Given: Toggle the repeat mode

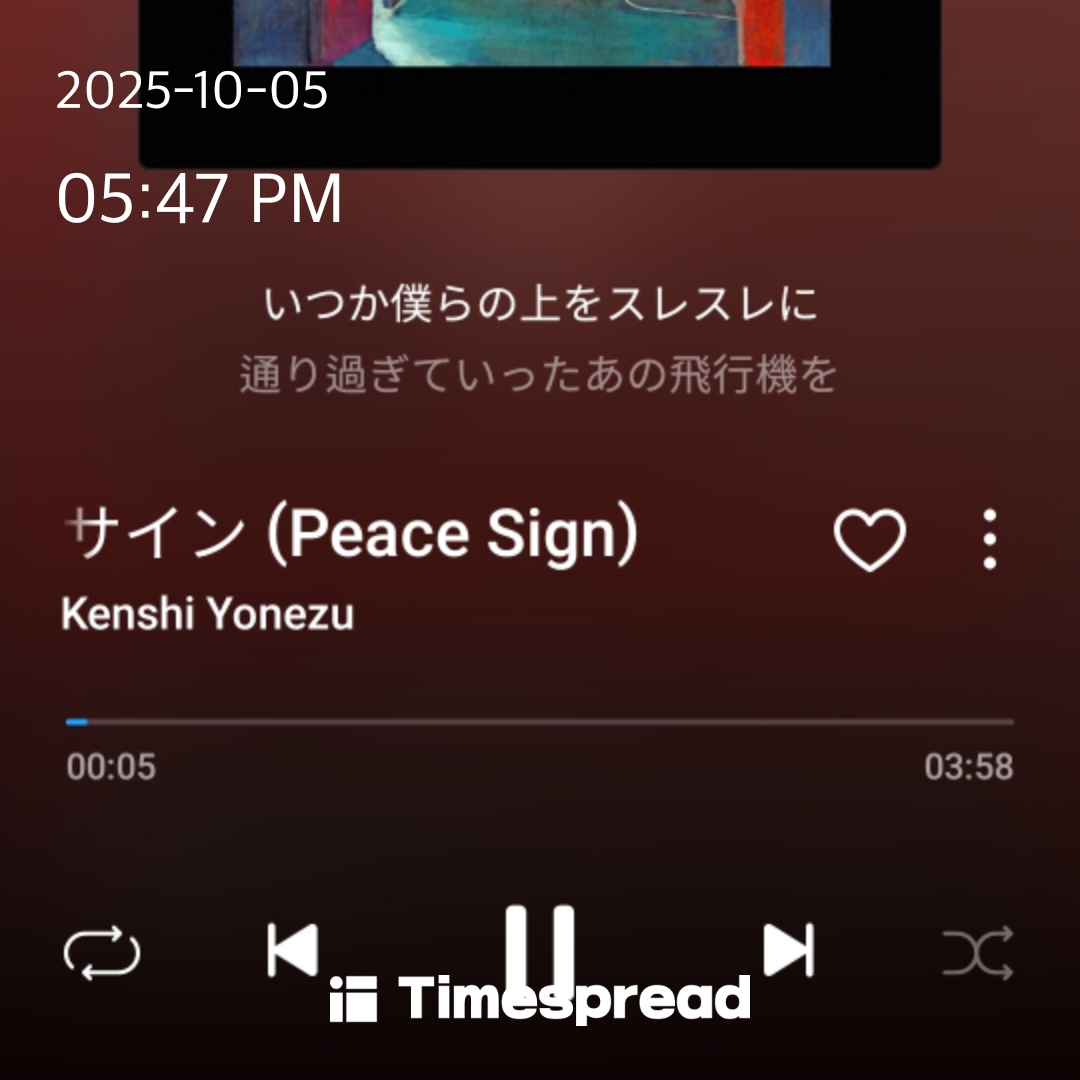Looking at the screenshot, I should coord(102,952).
